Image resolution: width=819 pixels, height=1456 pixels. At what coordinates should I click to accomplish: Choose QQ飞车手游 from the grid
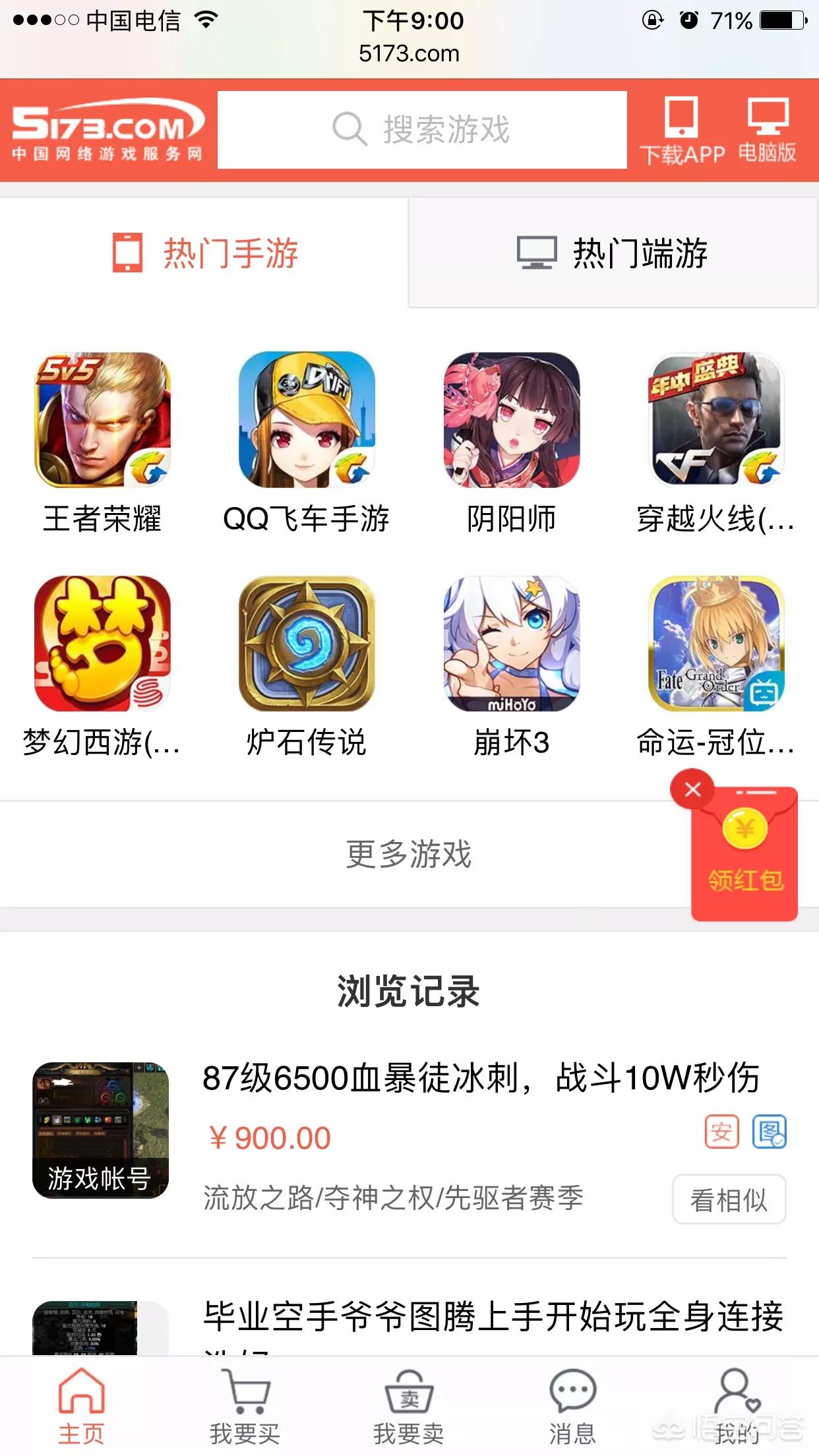307,420
